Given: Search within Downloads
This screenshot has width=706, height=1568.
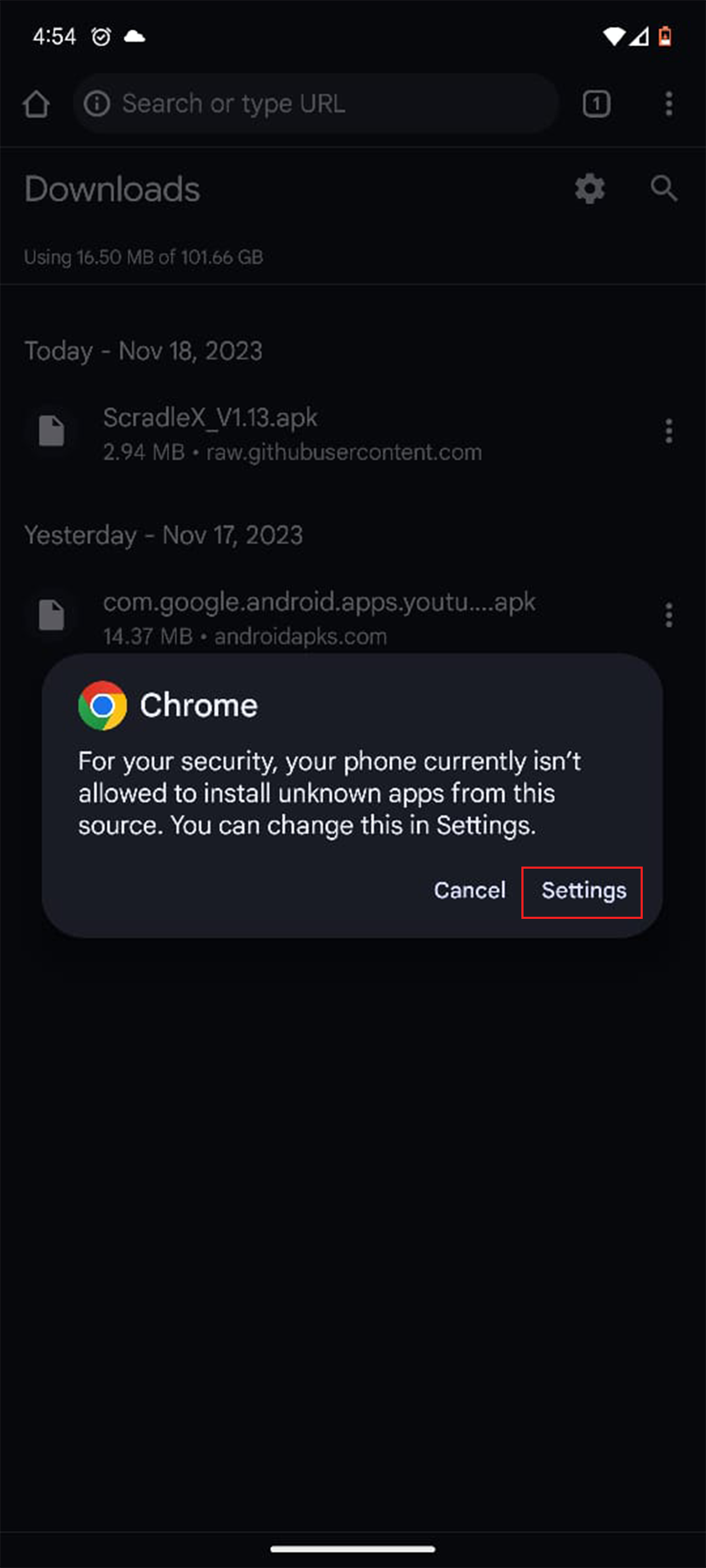Looking at the screenshot, I should click(663, 189).
